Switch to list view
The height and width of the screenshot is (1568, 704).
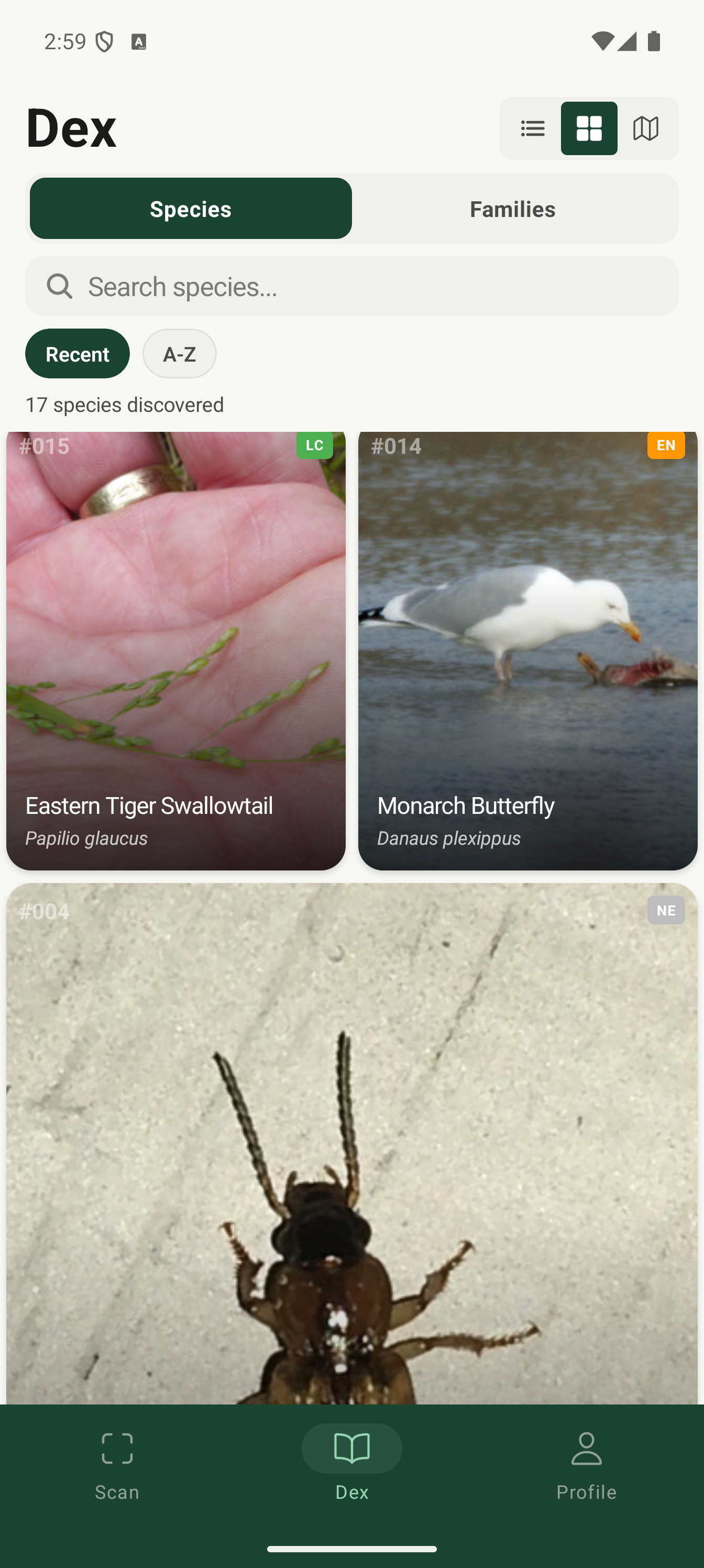[x=532, y=128]
